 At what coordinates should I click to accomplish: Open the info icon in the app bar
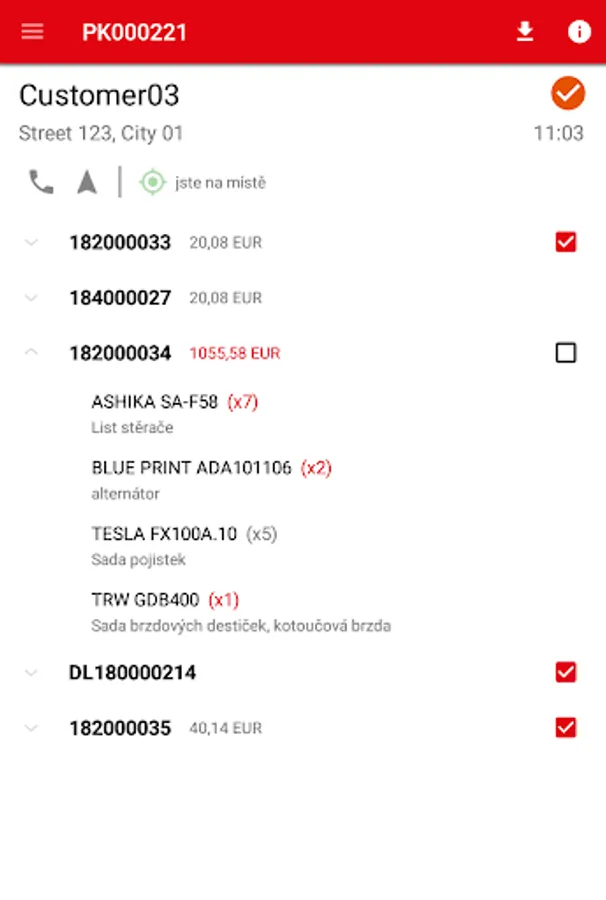click(579, 32)
